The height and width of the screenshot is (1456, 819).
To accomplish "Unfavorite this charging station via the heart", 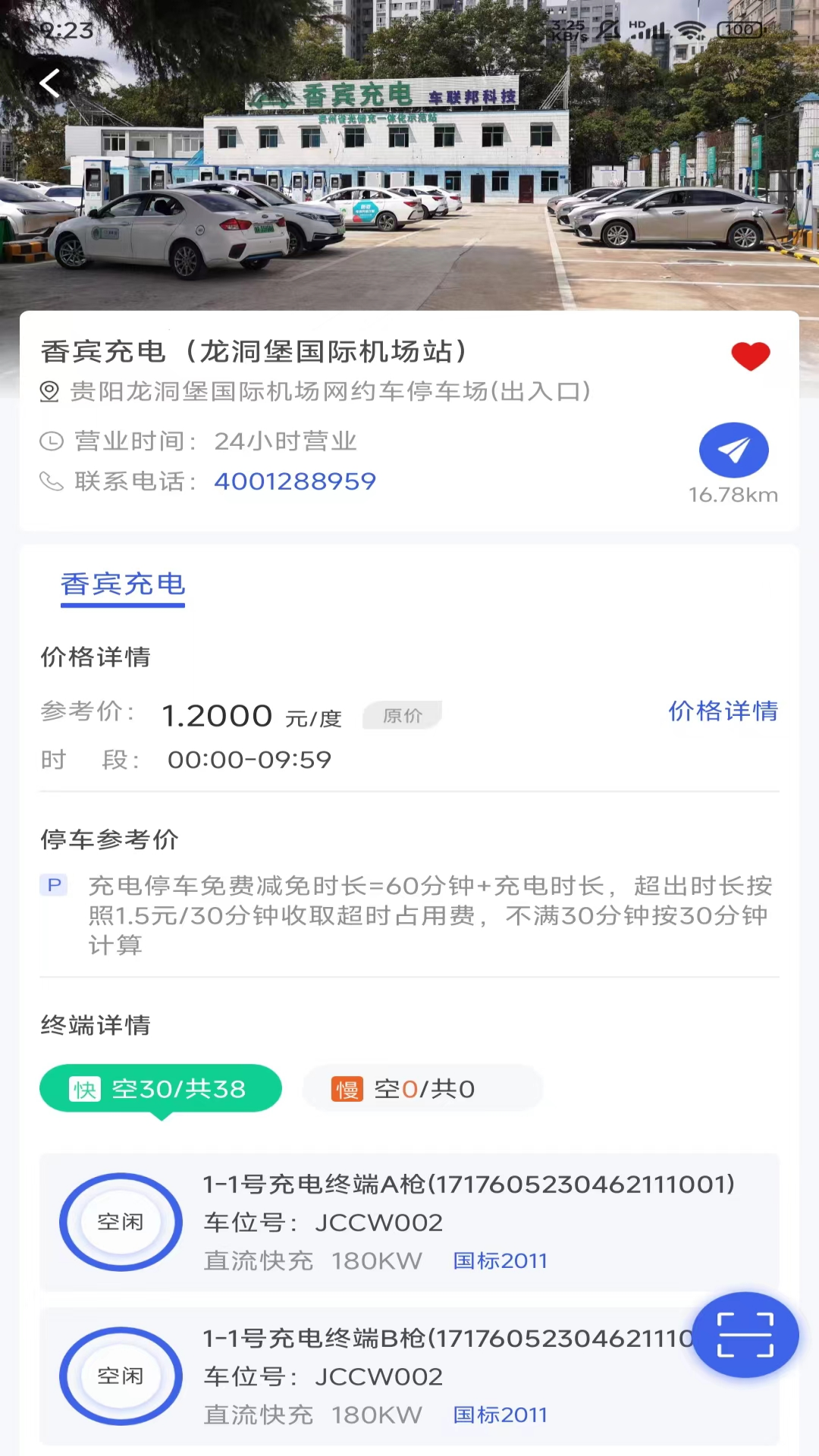I will coord(750,356).
